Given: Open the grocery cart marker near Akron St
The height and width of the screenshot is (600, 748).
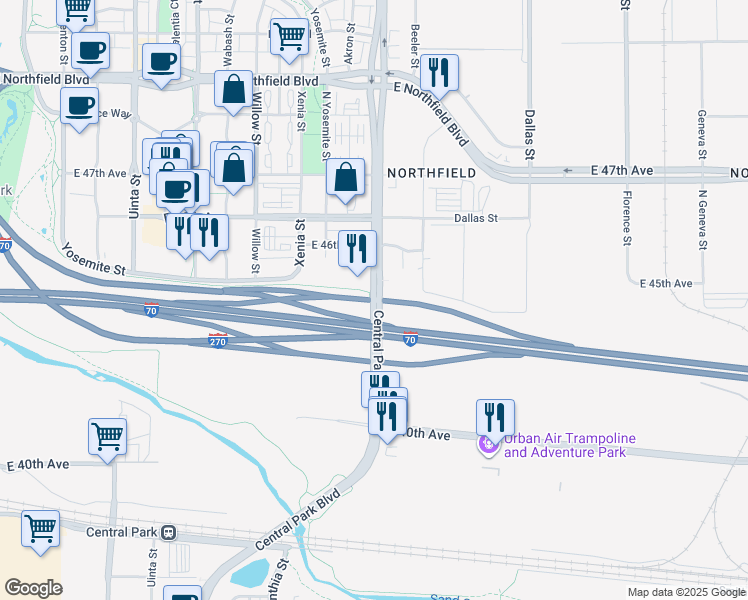Looking at the screenshot, I should [289, 36].
